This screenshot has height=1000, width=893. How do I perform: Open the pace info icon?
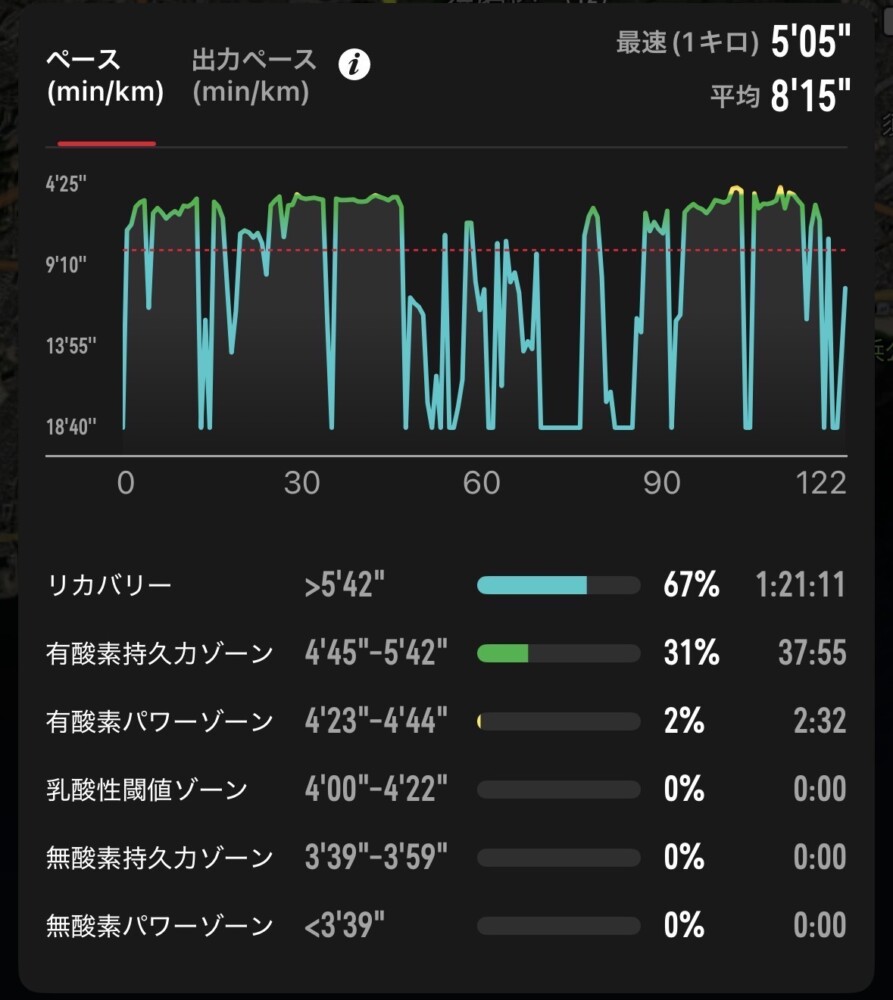[354, 66]
